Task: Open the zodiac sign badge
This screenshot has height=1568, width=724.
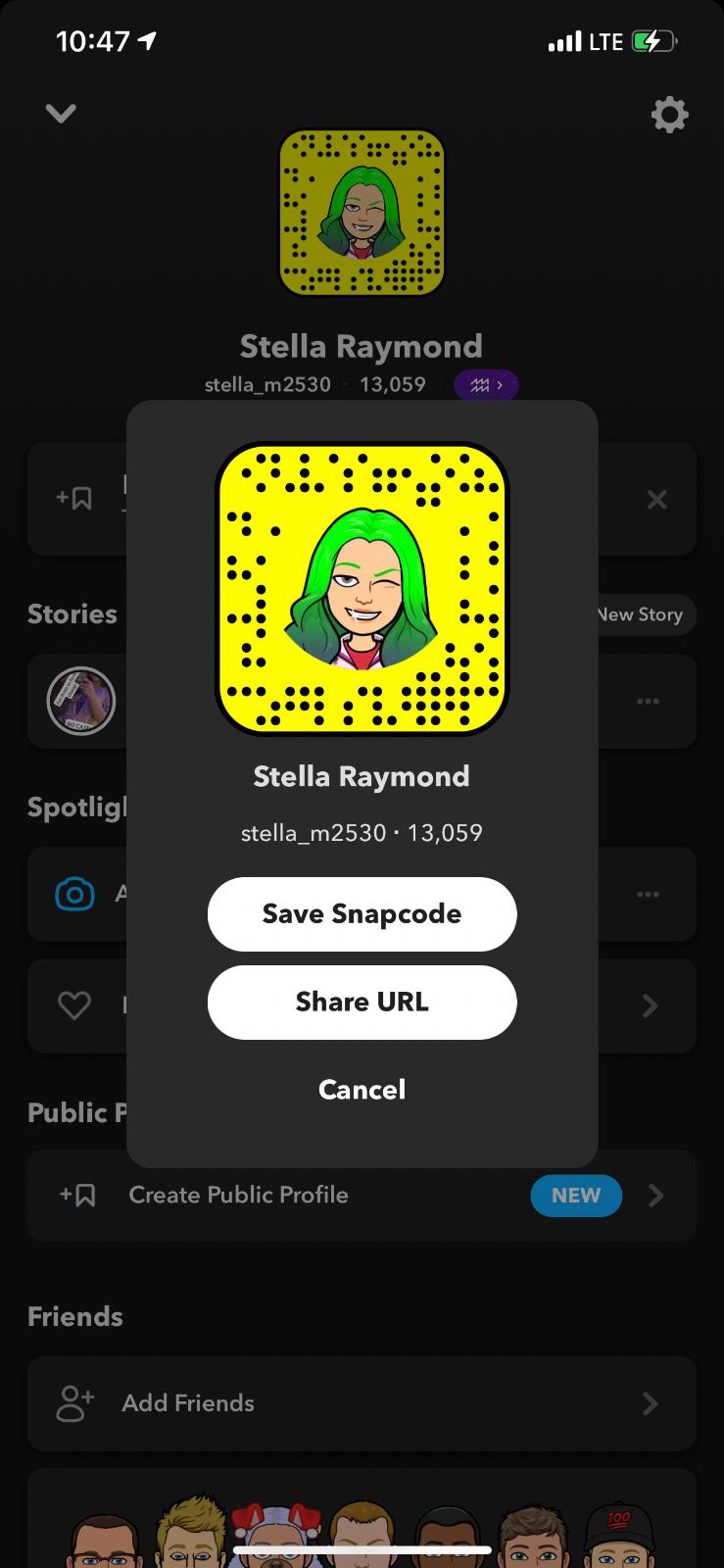Action: click(486, 385)
